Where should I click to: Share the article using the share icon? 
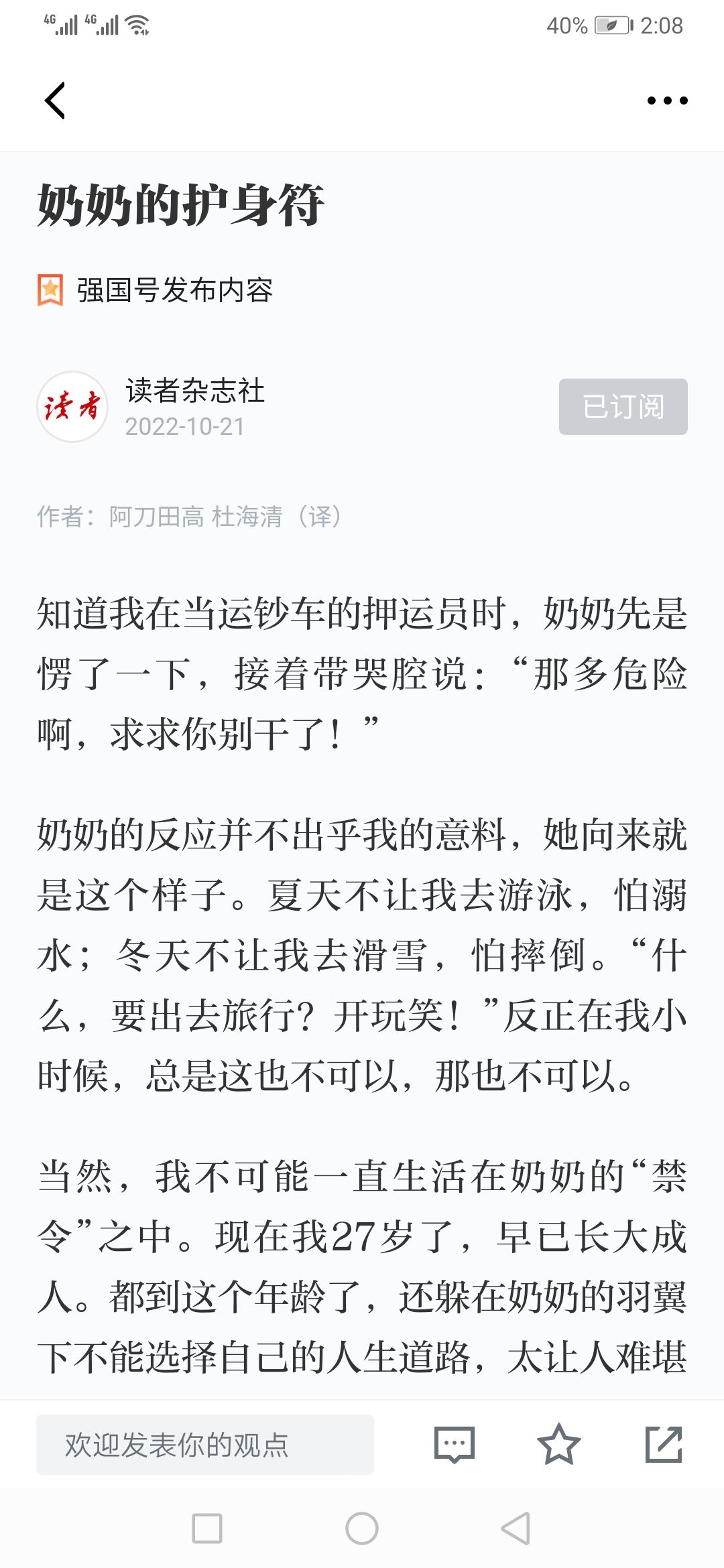pyautogui.click(x=664, y=1444)
